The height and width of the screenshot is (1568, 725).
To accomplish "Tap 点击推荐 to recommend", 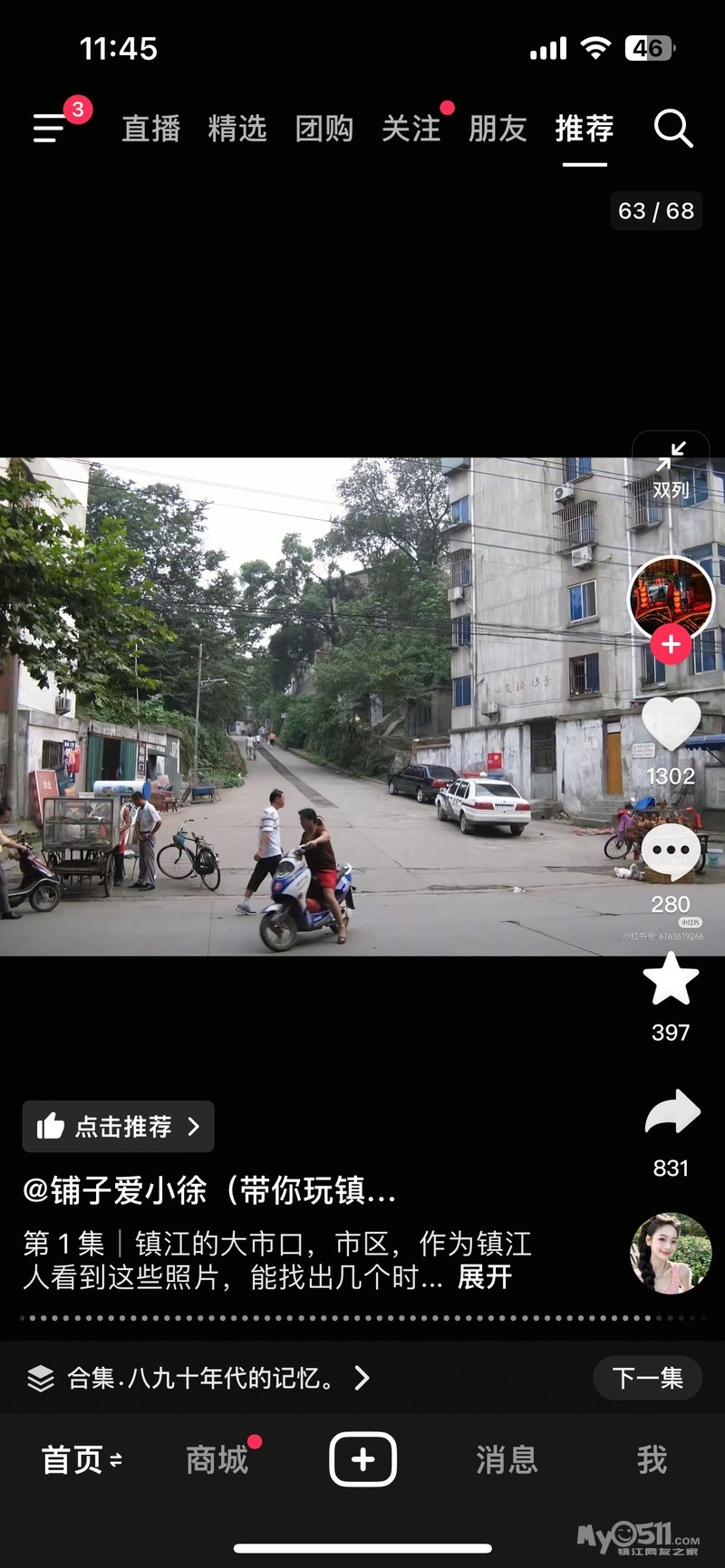I will pos(119,1126).
